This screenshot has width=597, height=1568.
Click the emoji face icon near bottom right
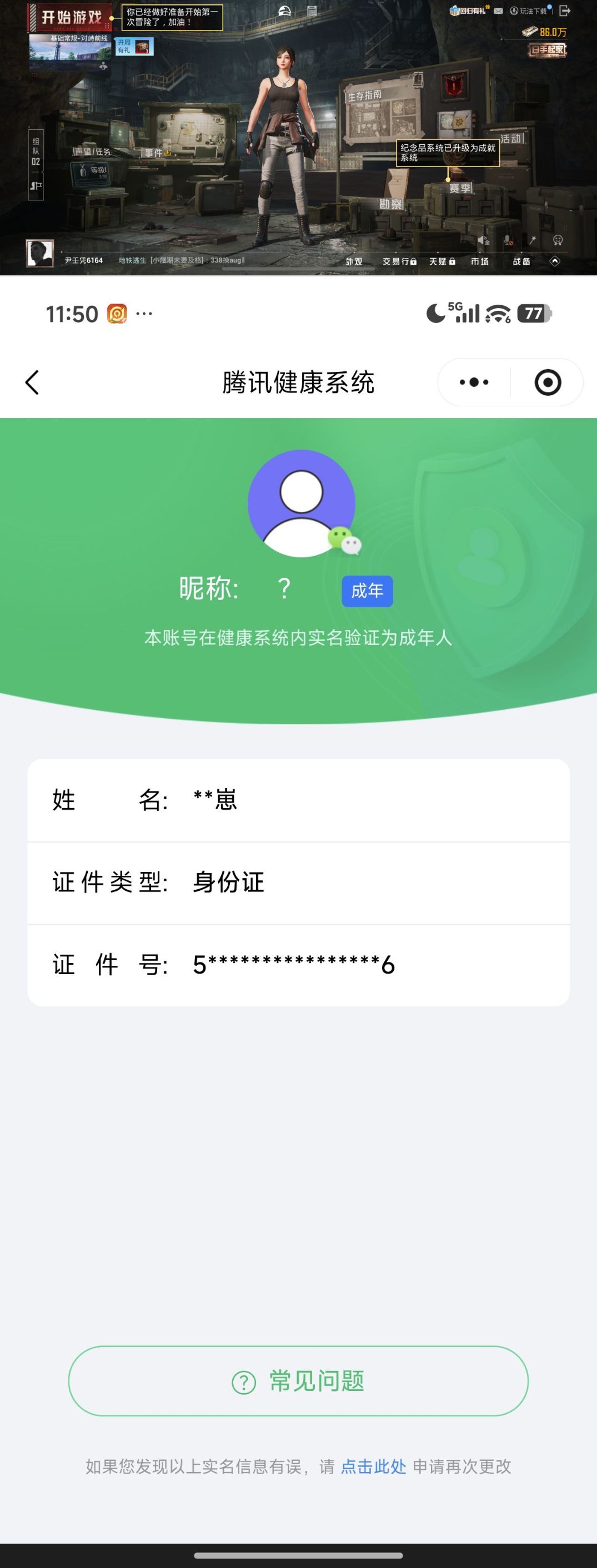tap(558, 241)
